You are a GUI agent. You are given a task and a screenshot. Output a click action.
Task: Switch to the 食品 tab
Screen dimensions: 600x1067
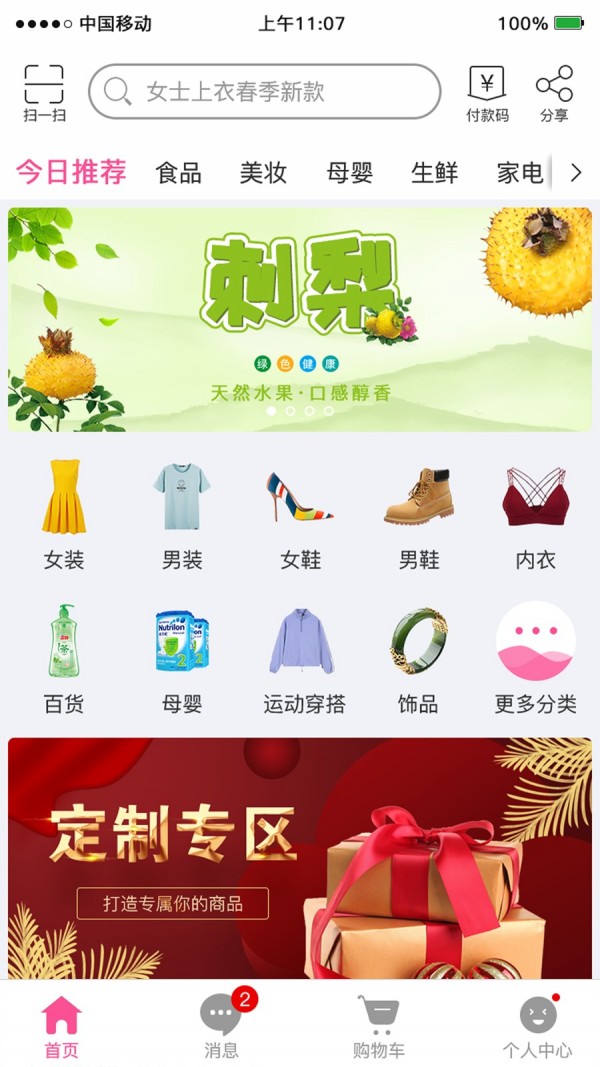click(178, 173)
